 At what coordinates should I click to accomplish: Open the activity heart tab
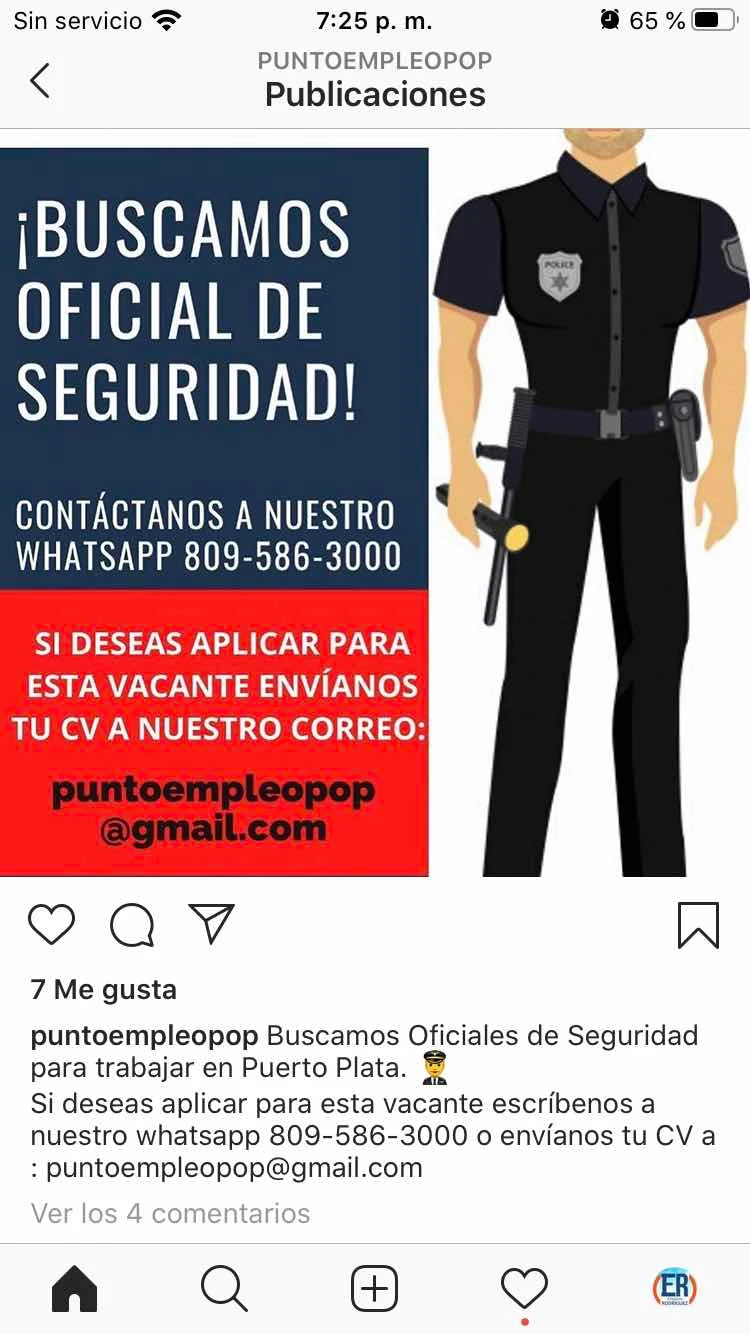click(x=524, y=1288)
